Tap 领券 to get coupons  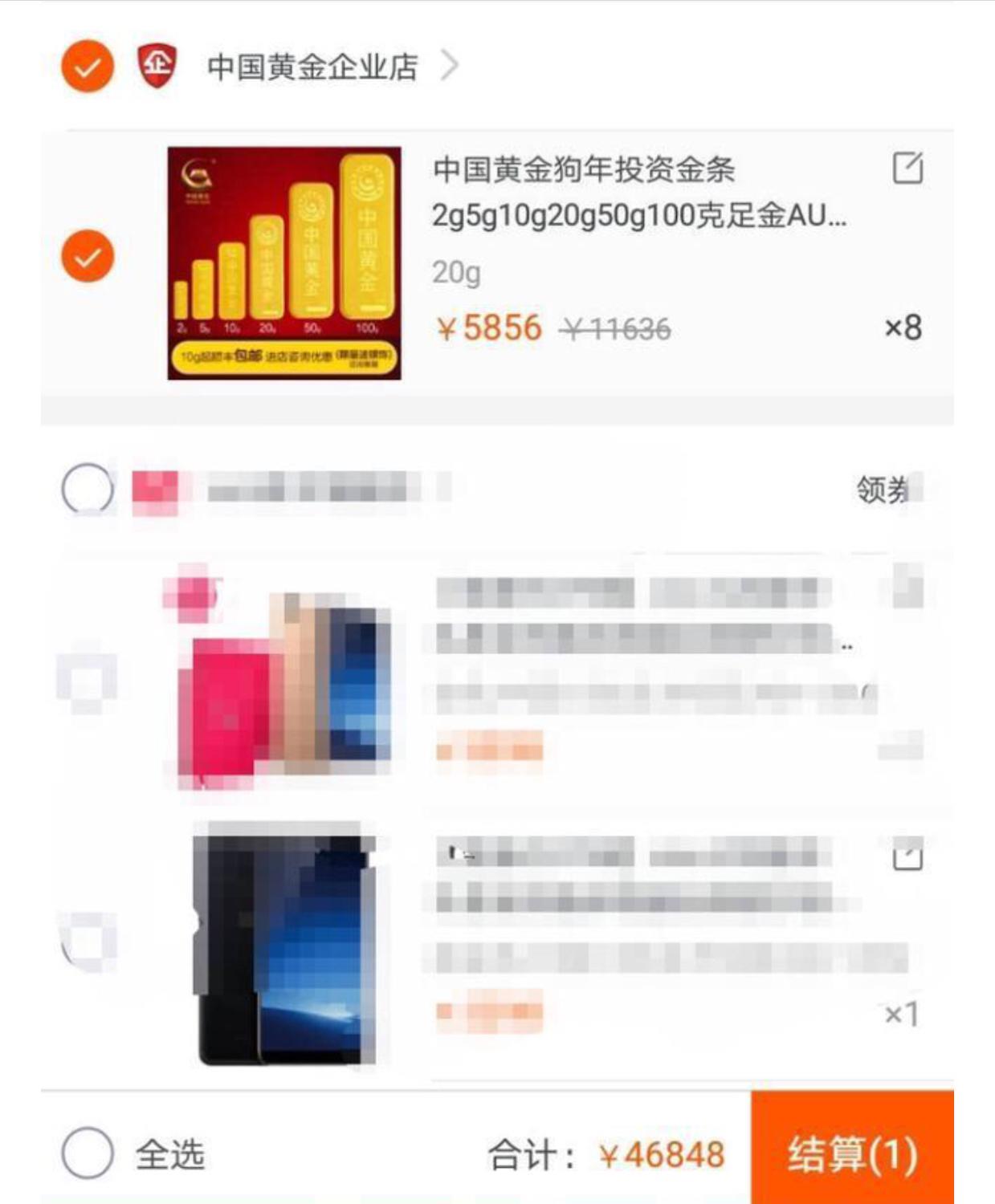click(x=883, y=488)
